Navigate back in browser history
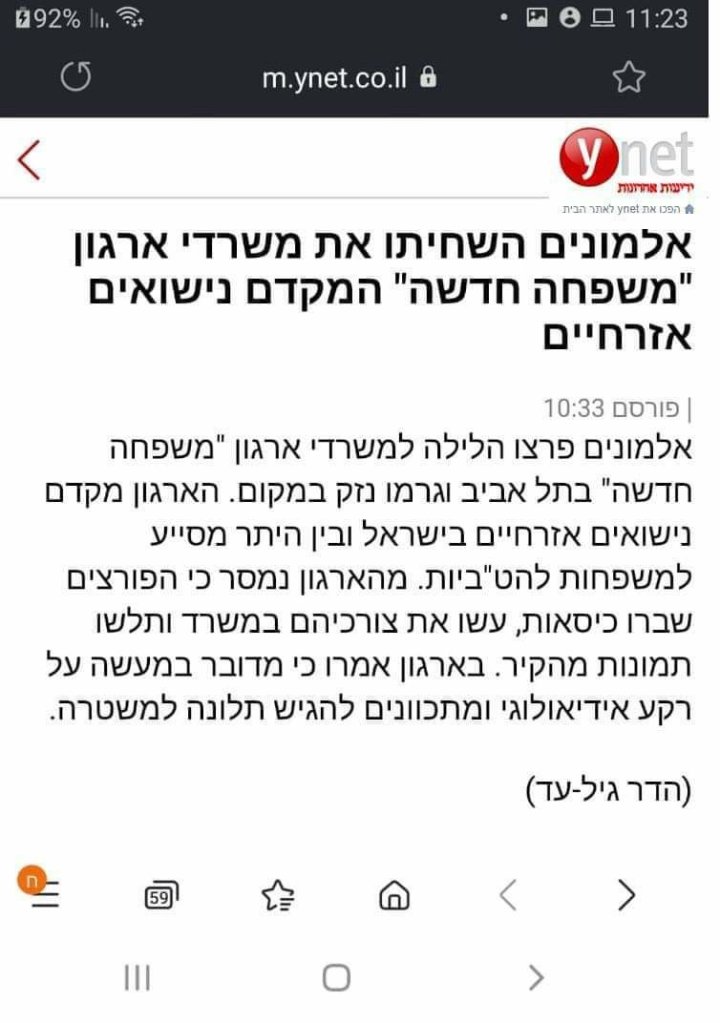 (x=509, y=895)
